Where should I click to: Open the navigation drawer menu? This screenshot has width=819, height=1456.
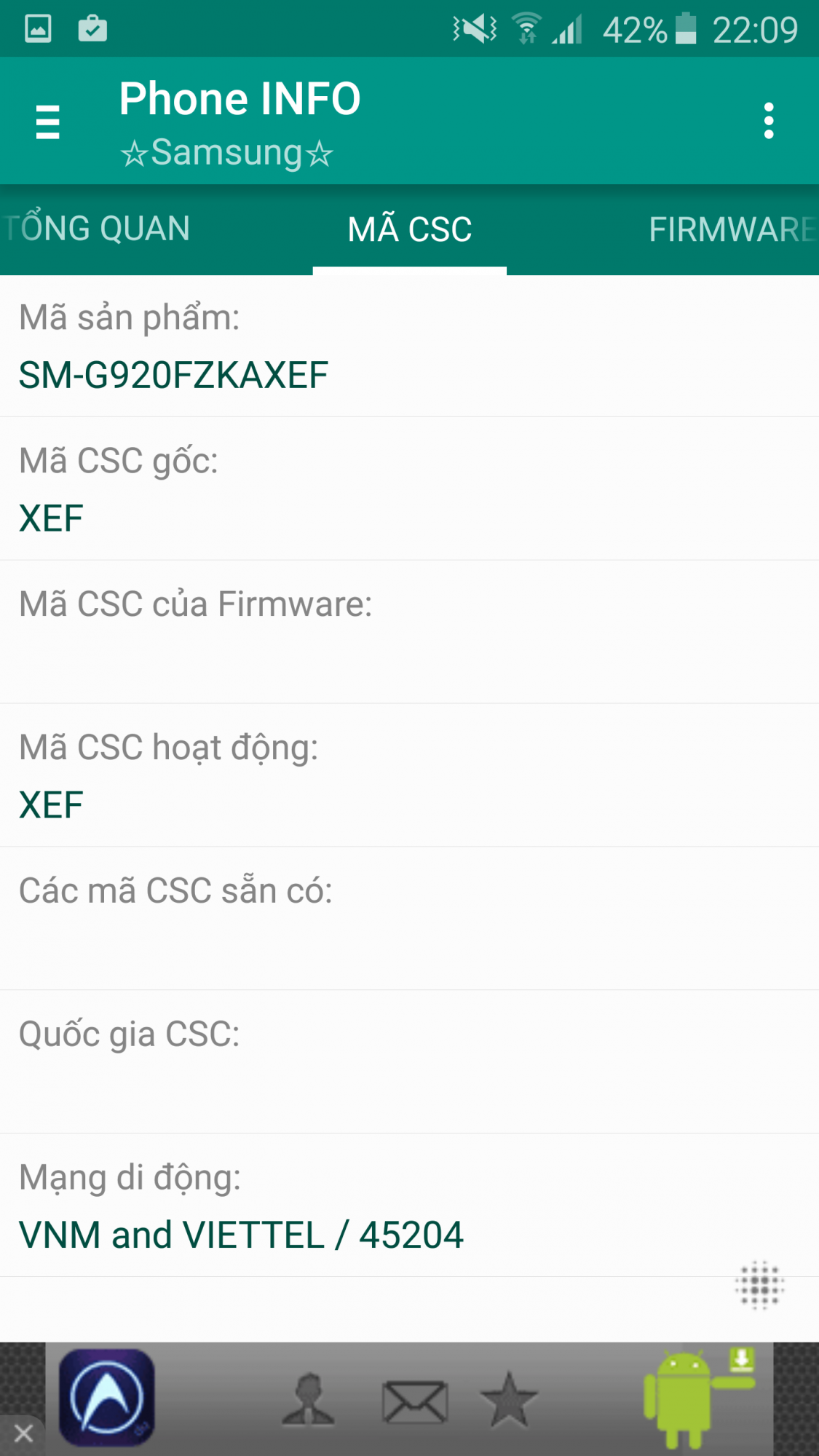[x=46, y=122]
